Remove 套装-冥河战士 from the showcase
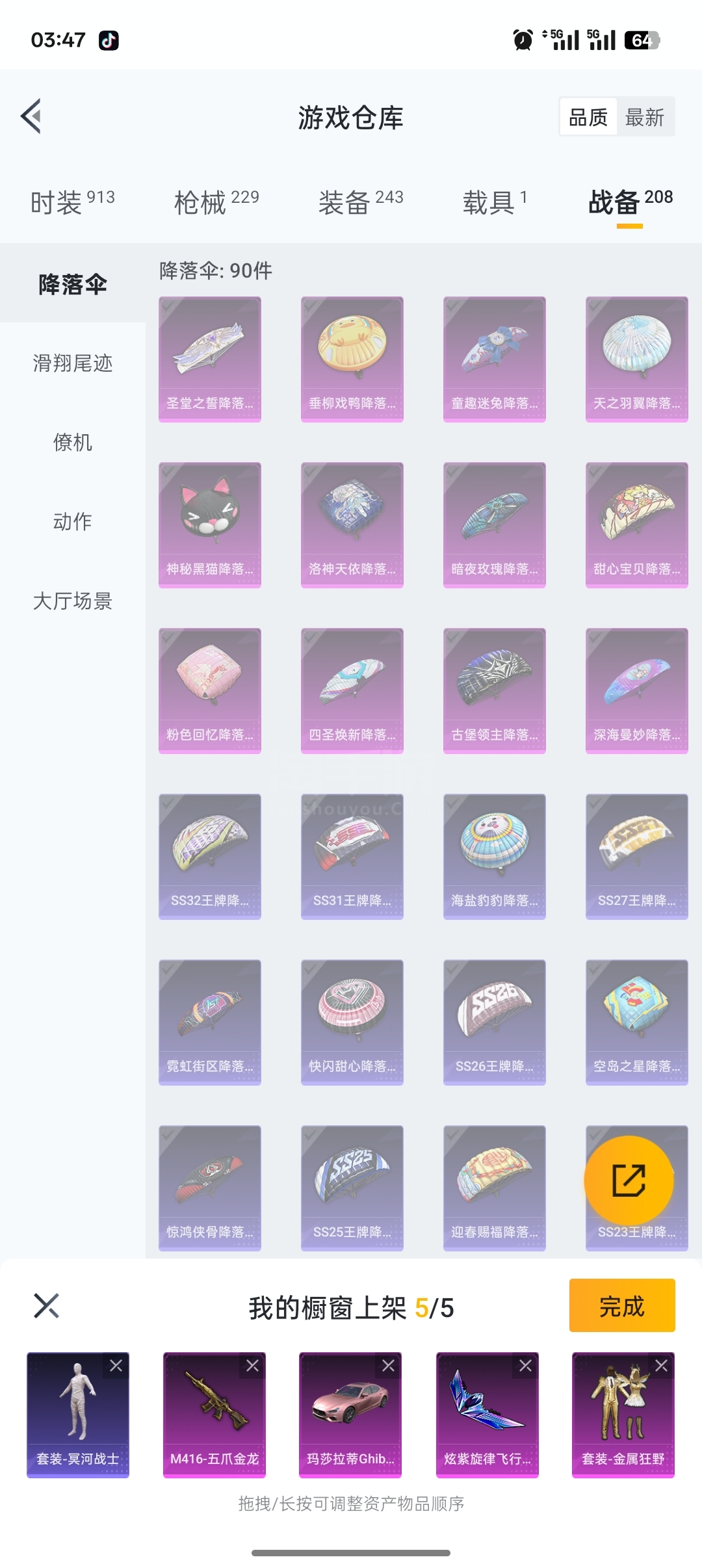Image resolution: width=702 pixels, height=1568 pixels. (116, 1366)
